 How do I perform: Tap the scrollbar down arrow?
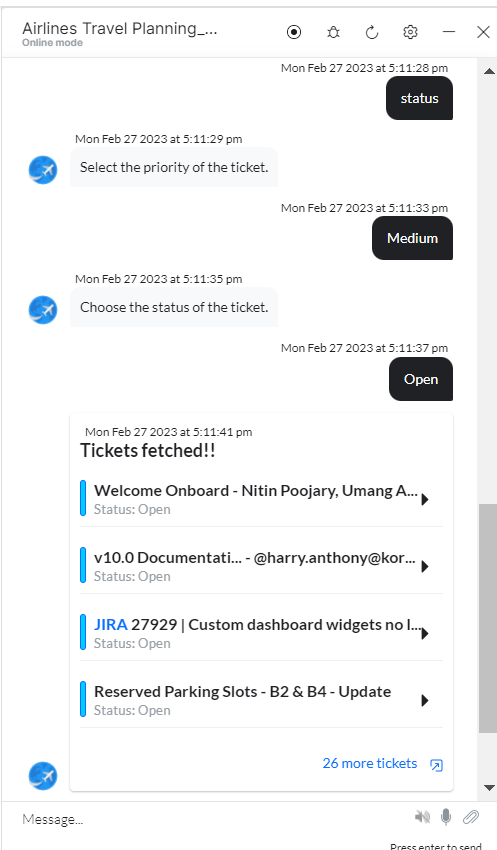(489, 788)
